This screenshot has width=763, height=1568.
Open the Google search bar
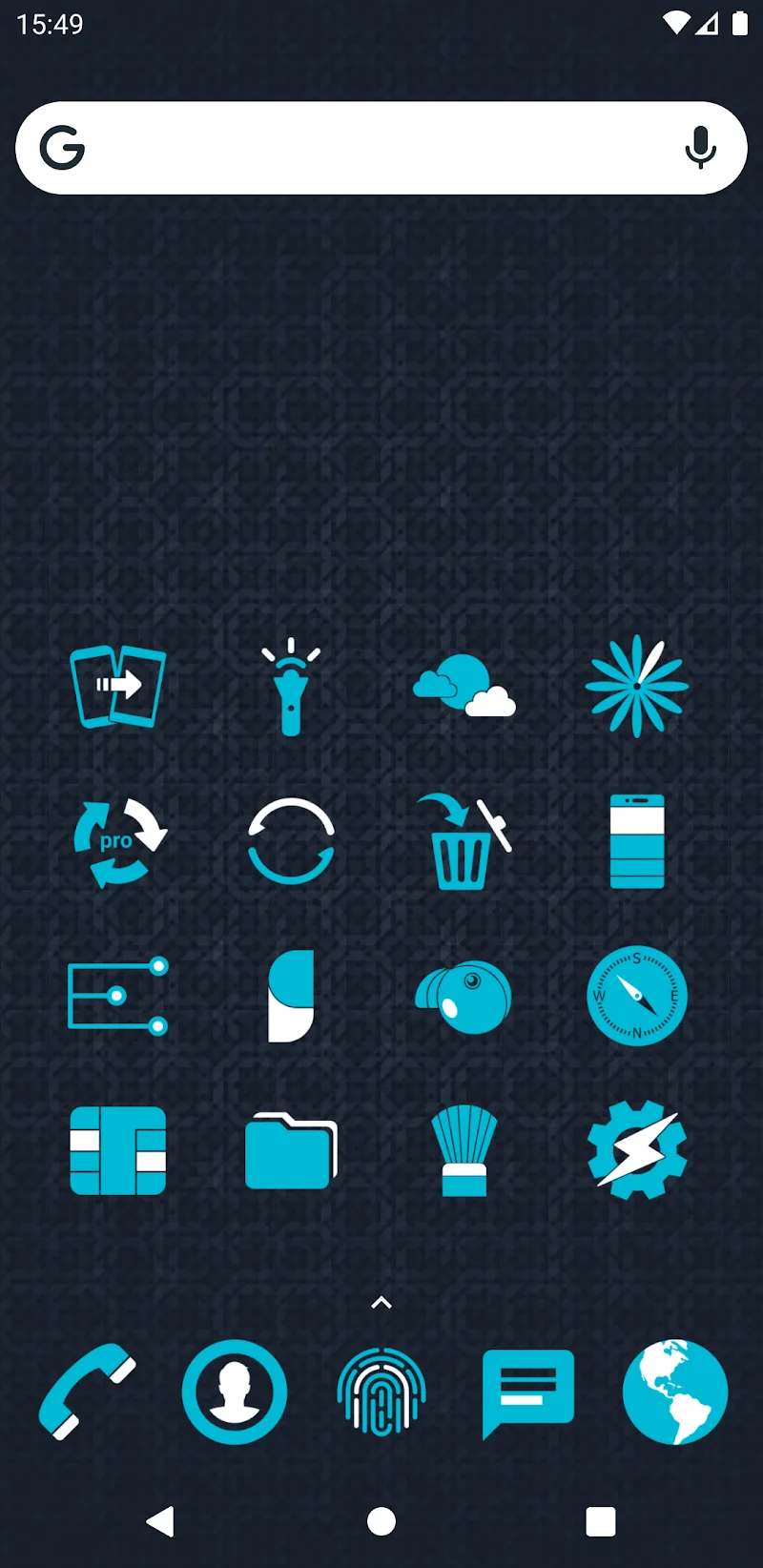click(362, 148)
